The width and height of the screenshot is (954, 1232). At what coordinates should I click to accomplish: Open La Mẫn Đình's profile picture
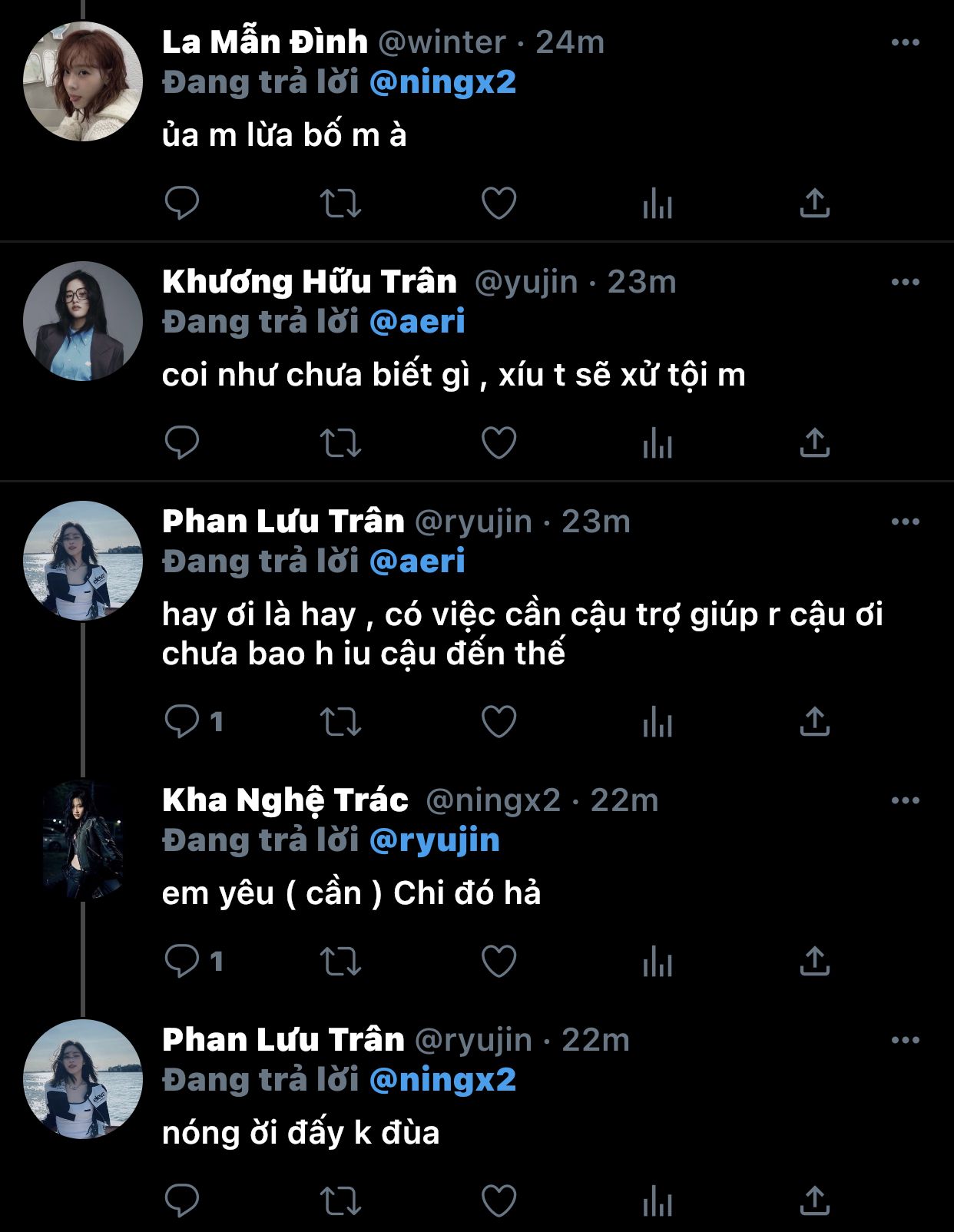pos(83,81)
